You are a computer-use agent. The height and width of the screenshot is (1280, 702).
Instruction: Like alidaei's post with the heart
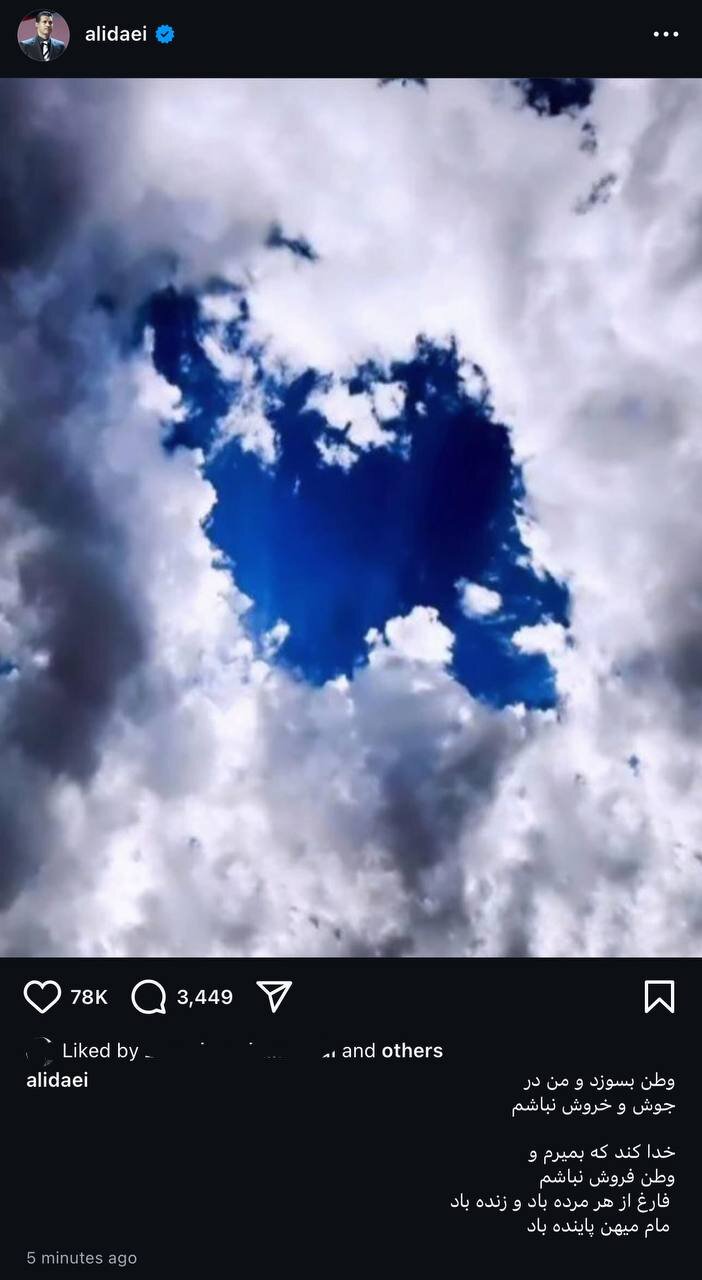42,996
